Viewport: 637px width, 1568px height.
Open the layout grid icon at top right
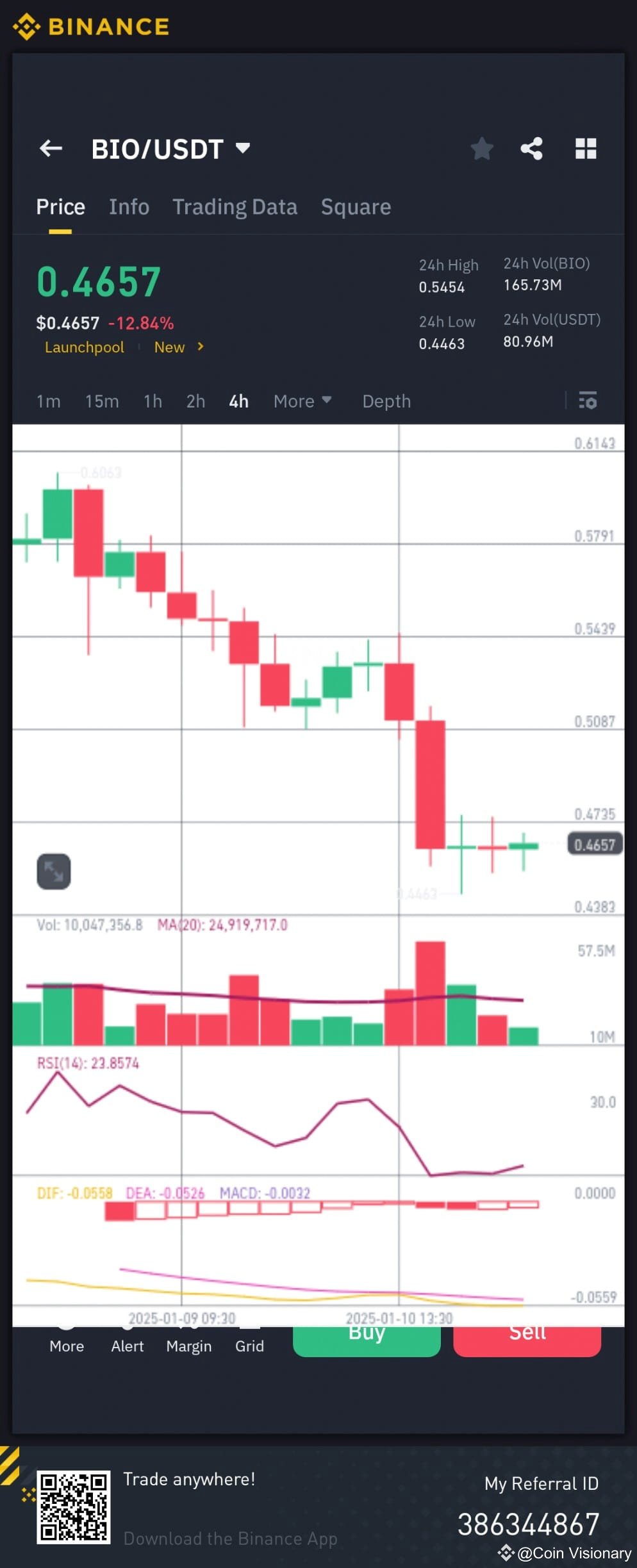585,148
